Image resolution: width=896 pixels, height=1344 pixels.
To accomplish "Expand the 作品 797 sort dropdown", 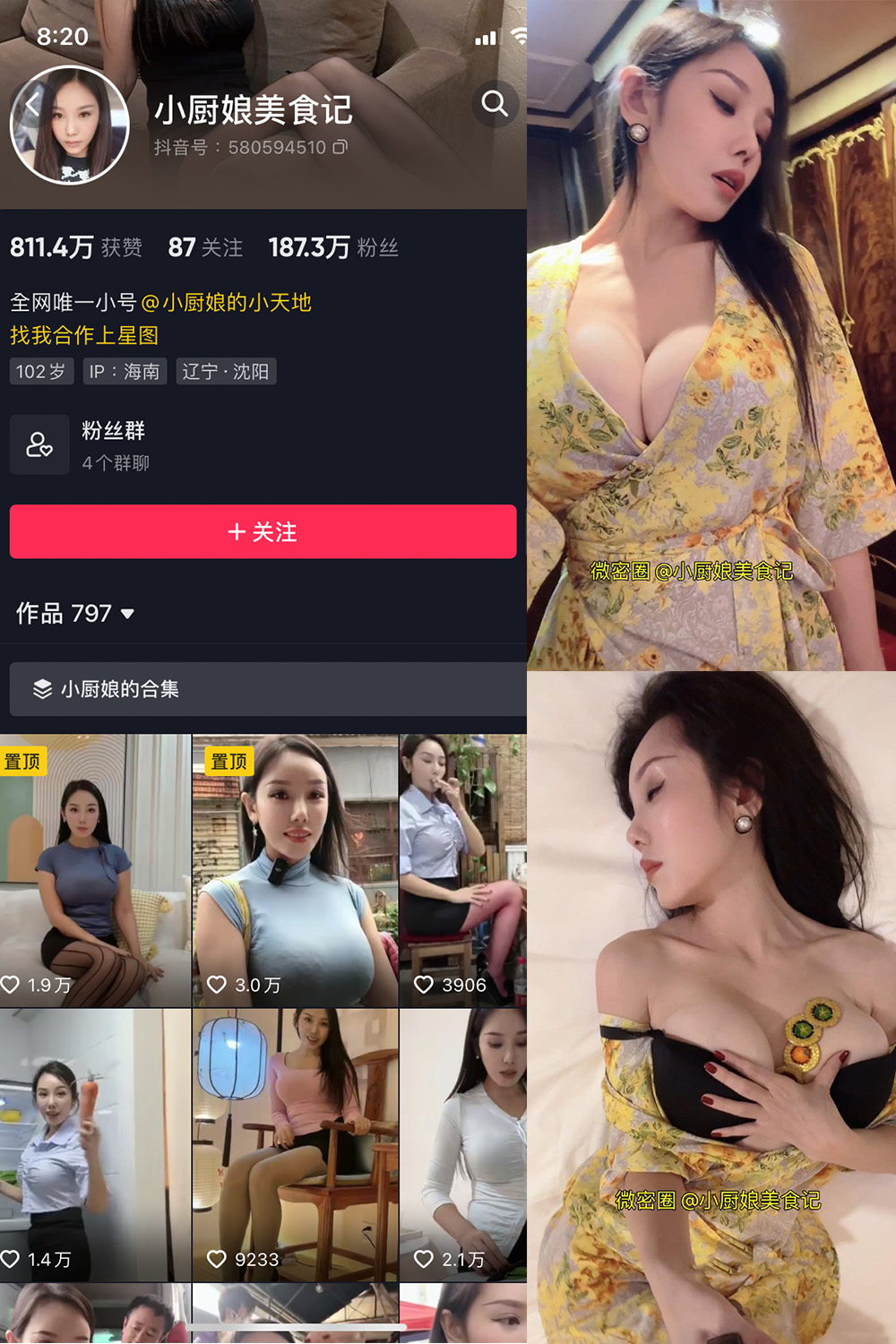I will [127, 616].
